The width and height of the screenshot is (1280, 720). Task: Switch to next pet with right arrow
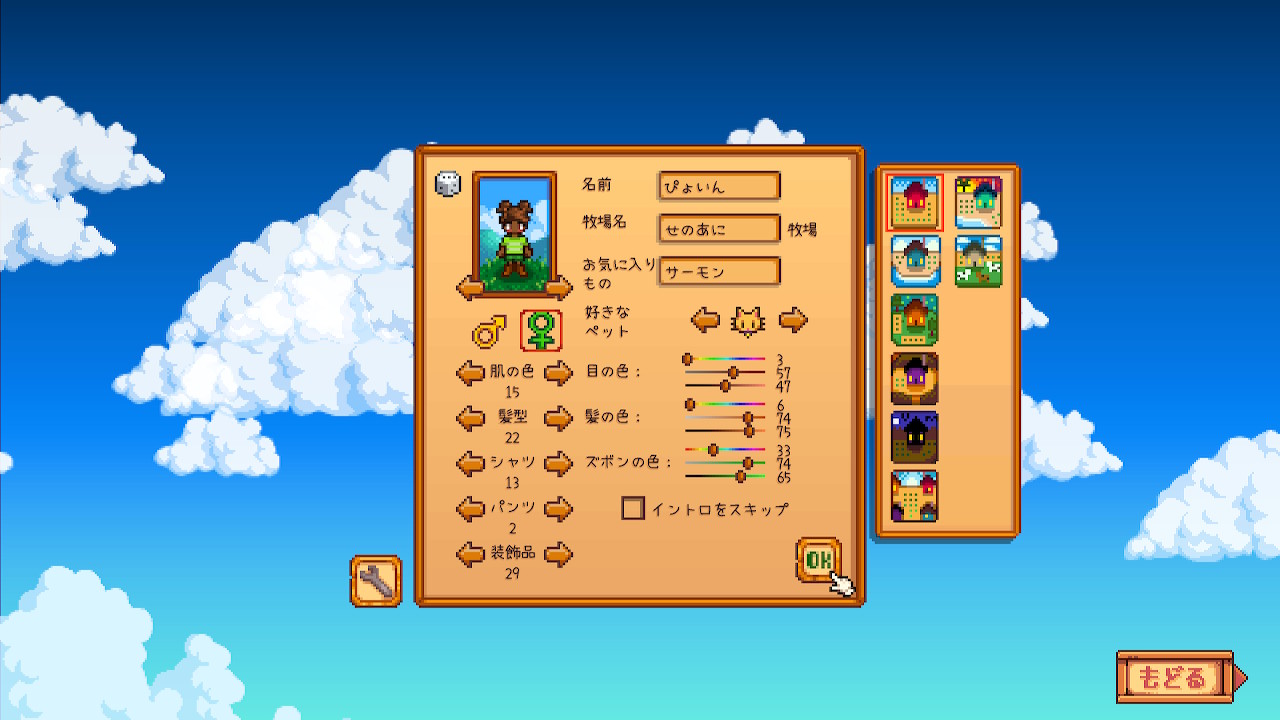tap(793, 321)
